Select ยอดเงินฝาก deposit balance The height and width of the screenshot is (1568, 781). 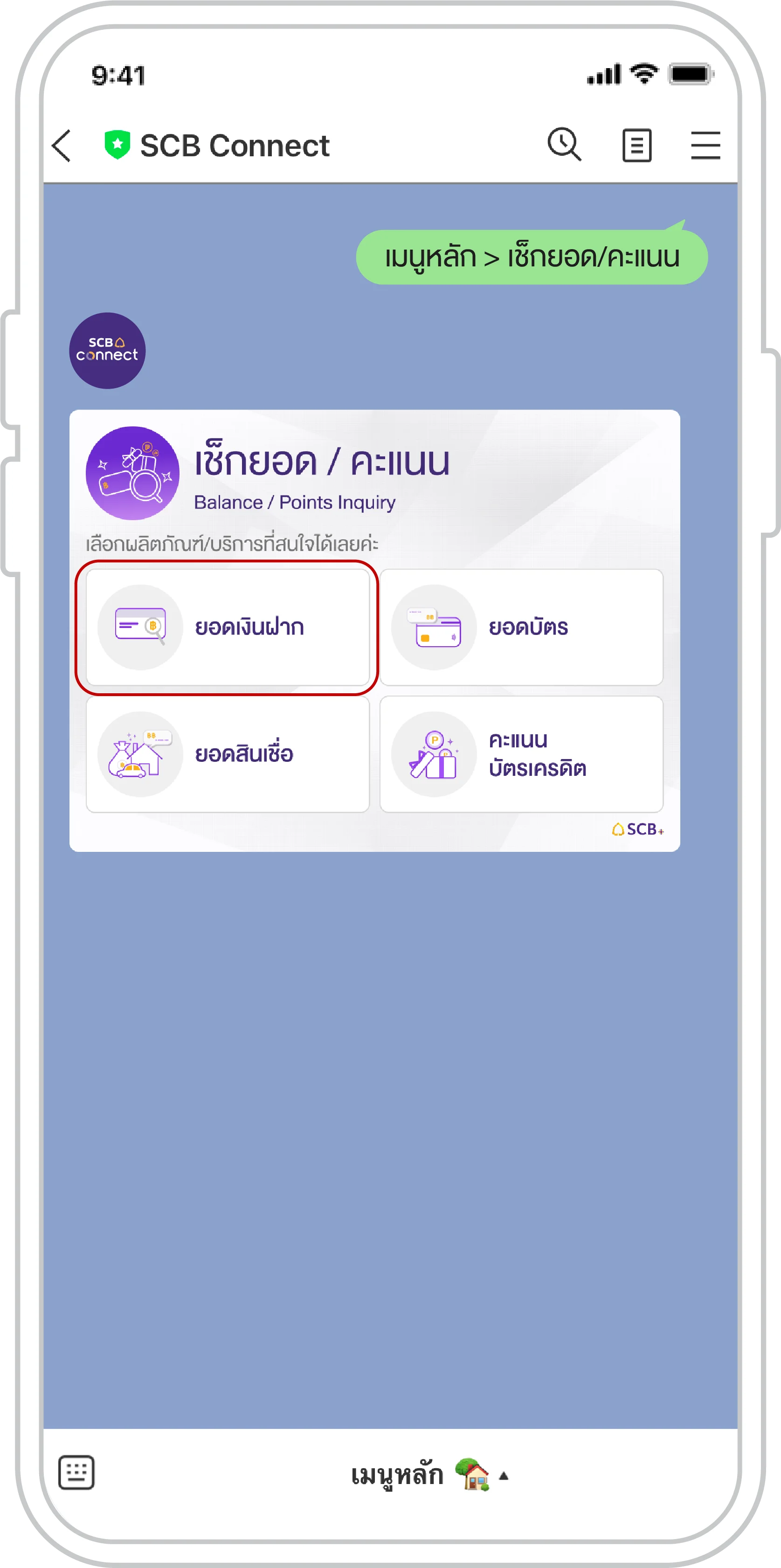pyautogui.click(x=228, y=627)
